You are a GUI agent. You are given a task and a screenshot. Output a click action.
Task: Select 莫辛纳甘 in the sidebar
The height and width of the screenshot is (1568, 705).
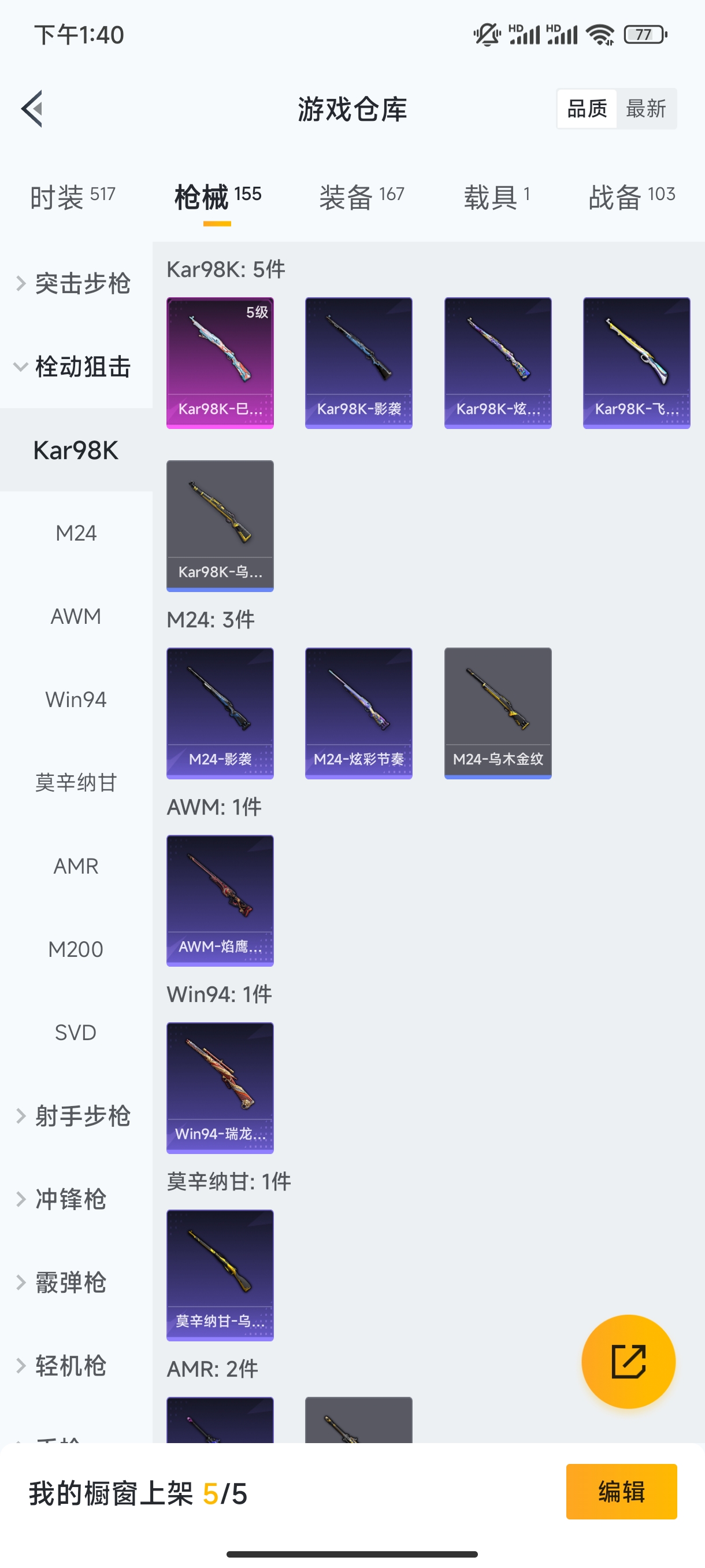point(76,783)
